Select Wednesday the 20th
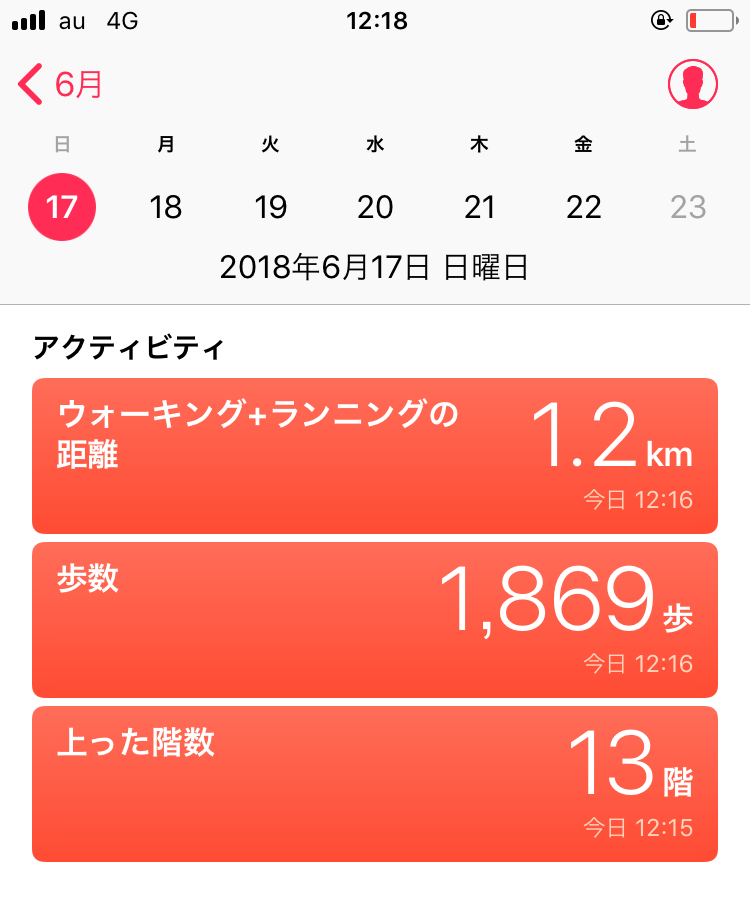The width and height of the screenshot is (750, 906). 375,207
